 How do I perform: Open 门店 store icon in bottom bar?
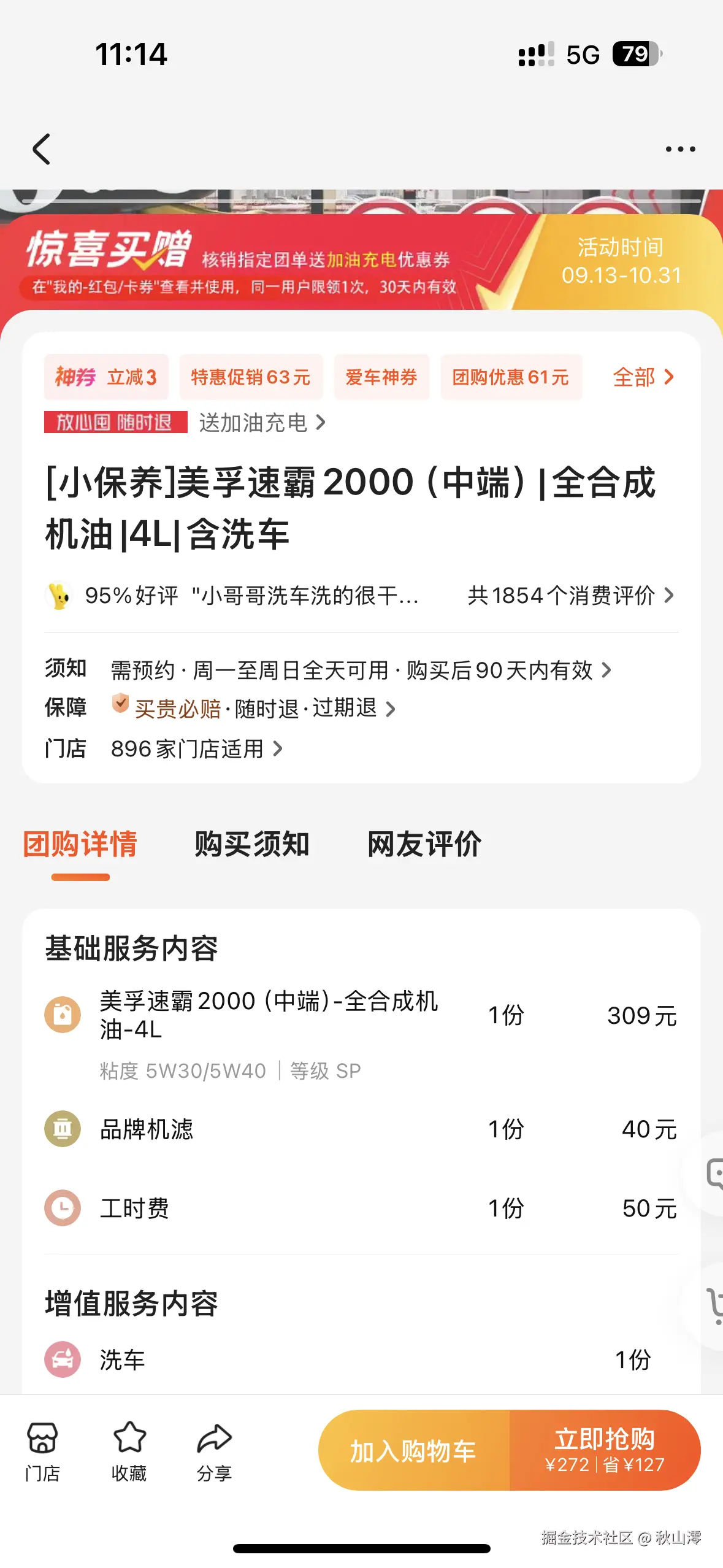click(x=44, y=1448)
